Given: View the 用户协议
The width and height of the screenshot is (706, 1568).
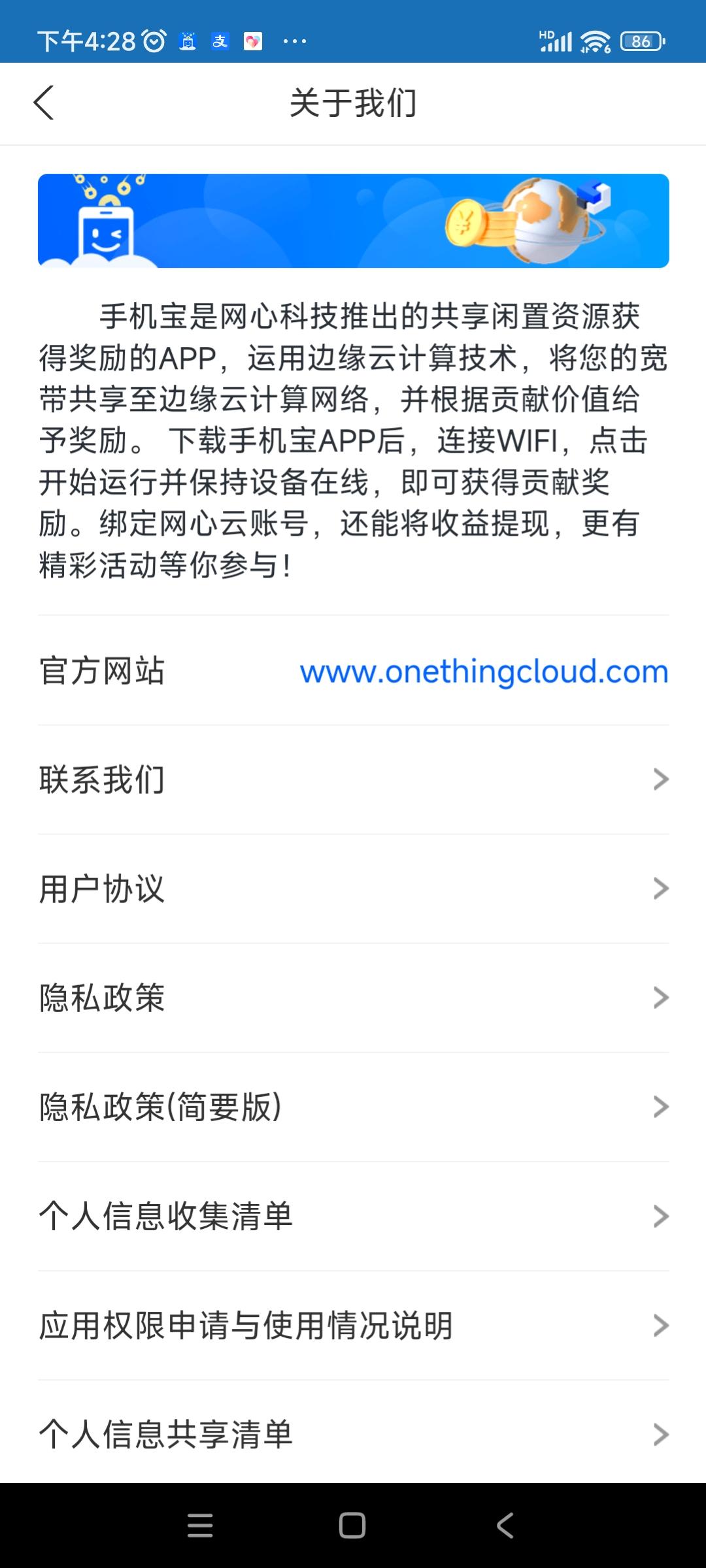Looking at the screenshot, I should (353, 889).
